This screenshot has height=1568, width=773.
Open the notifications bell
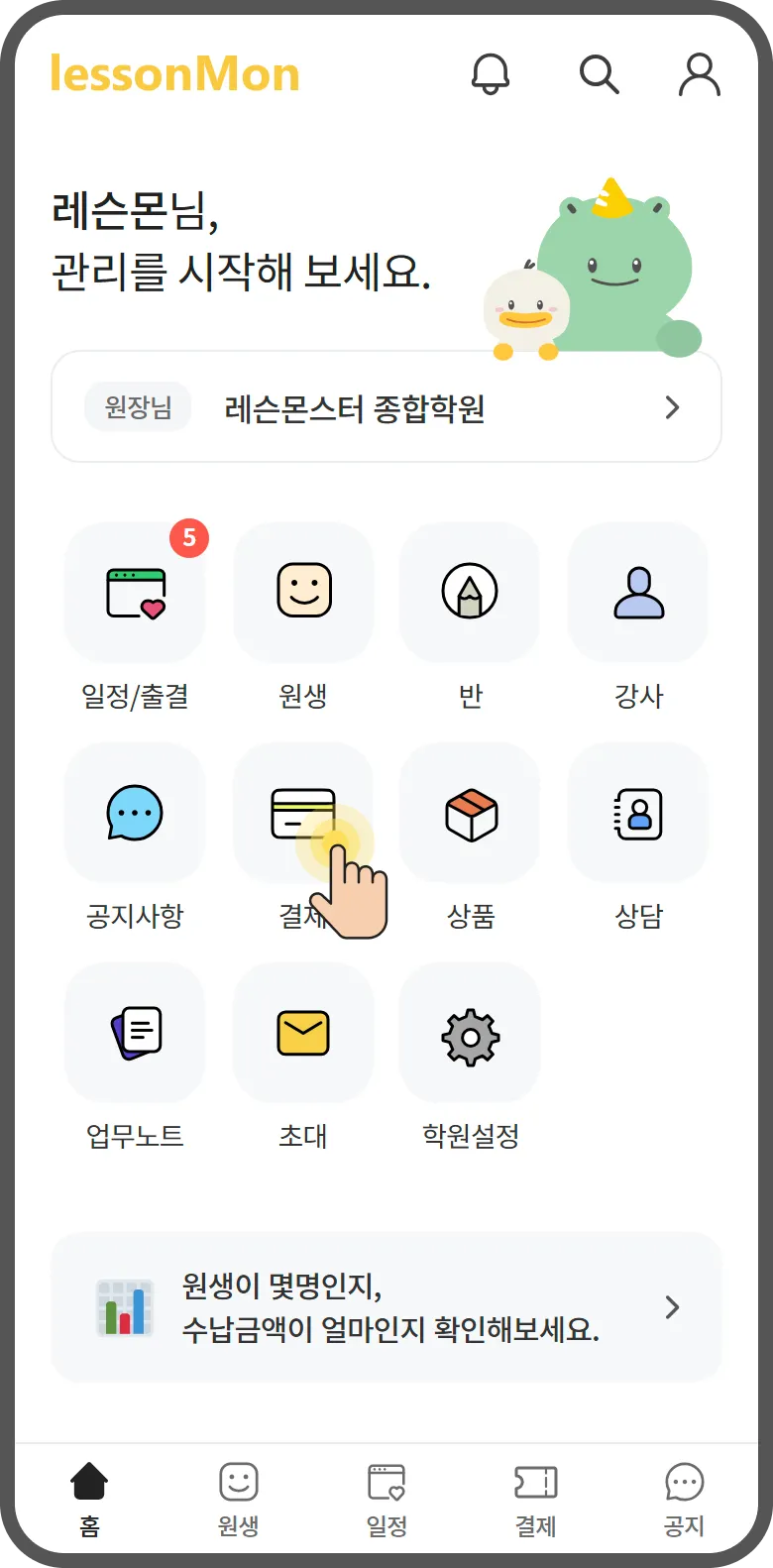490,74
